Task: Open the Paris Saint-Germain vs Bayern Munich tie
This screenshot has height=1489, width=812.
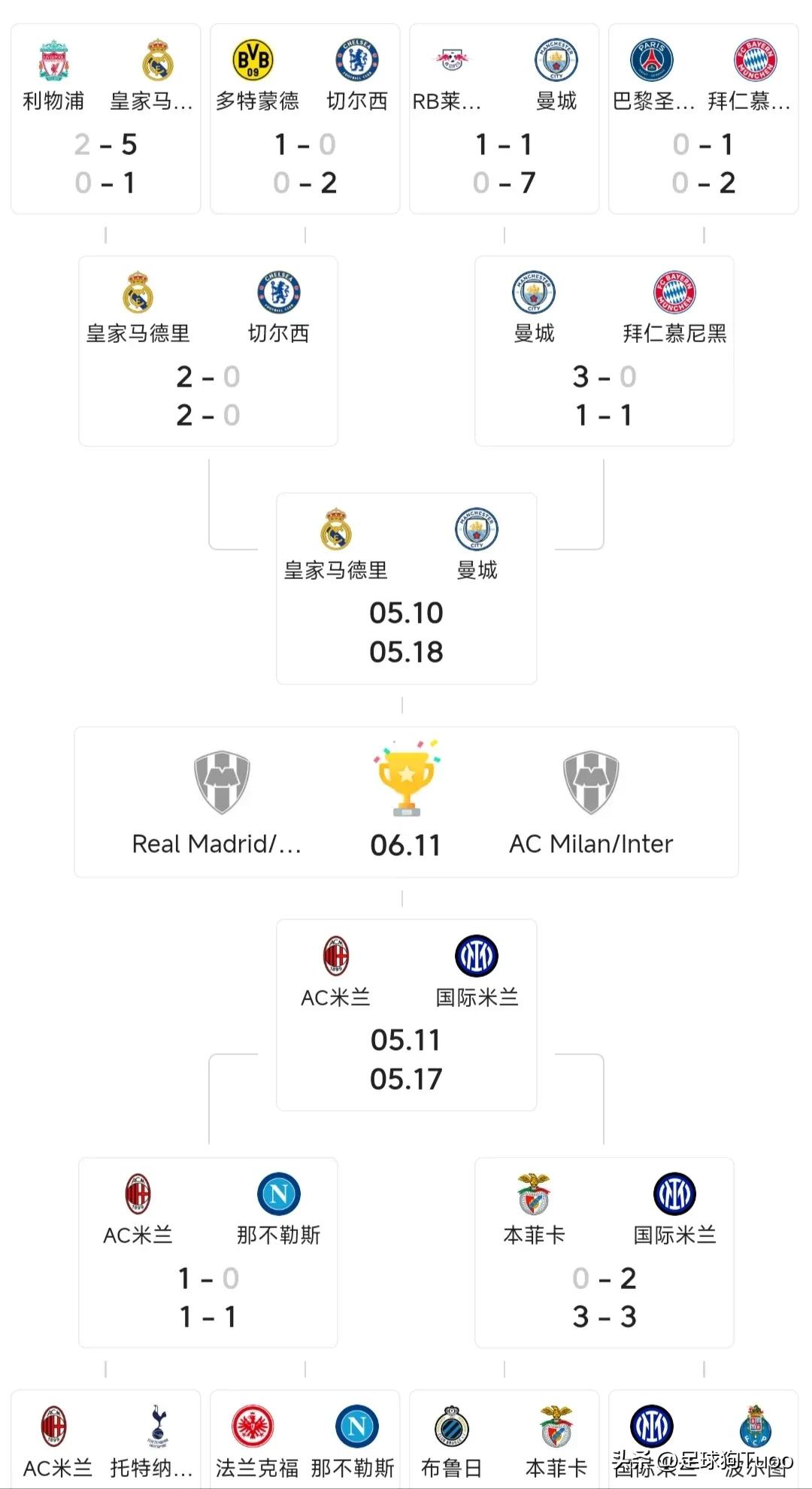Action: click(703, 119)
